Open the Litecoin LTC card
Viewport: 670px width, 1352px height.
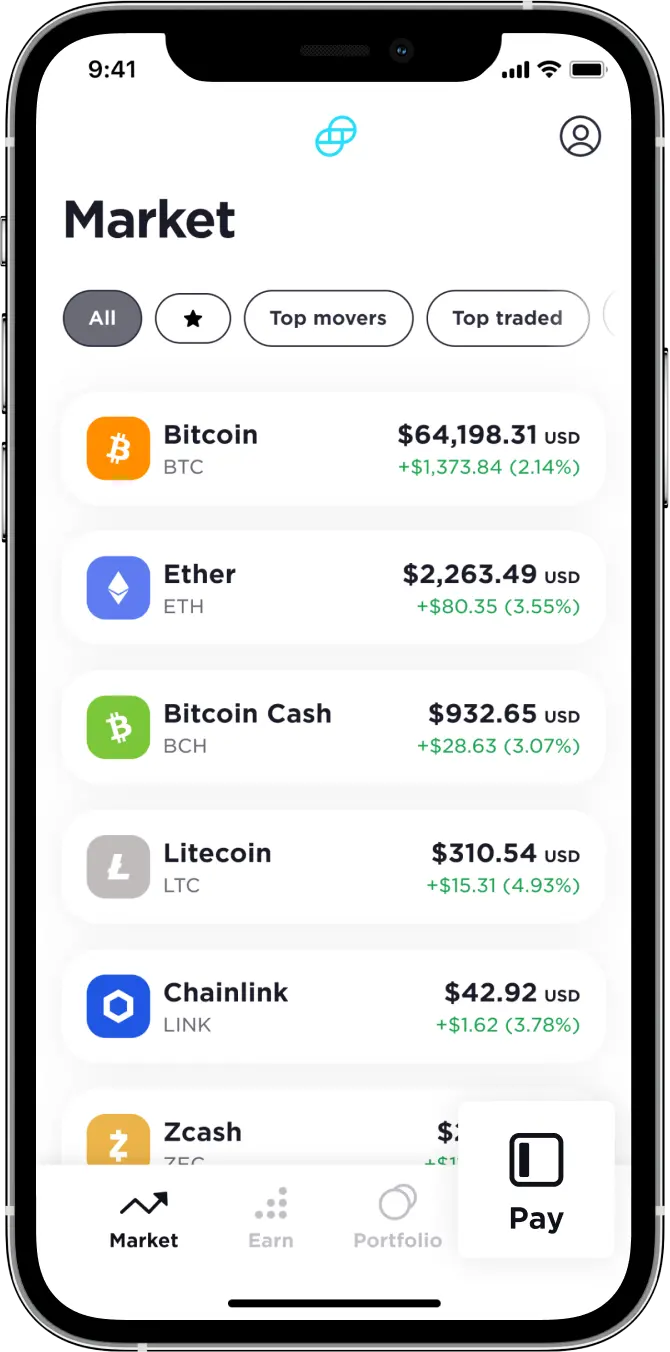pyautogui.click(x=333, y=867)
